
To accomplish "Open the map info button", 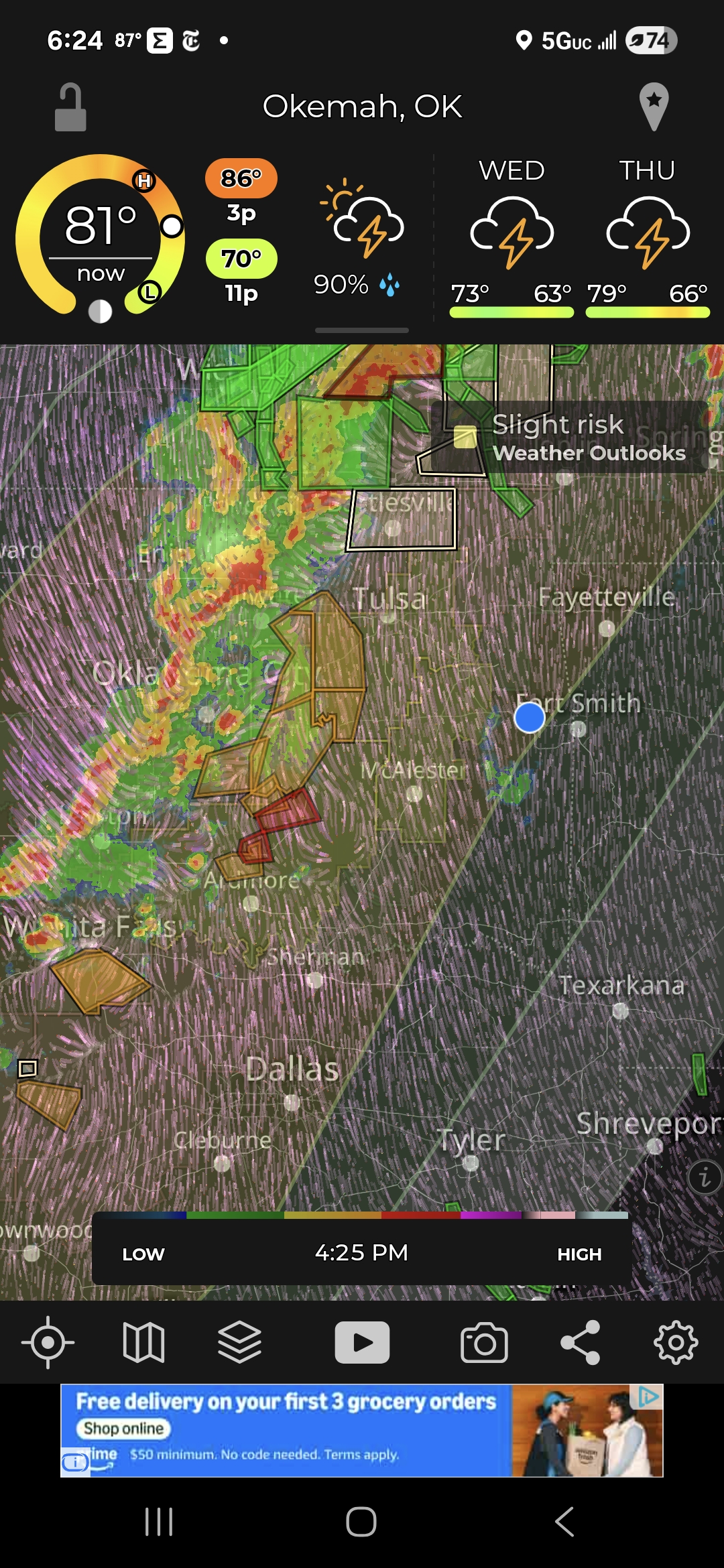I will pyautogui.click(x=705, y=1177).
